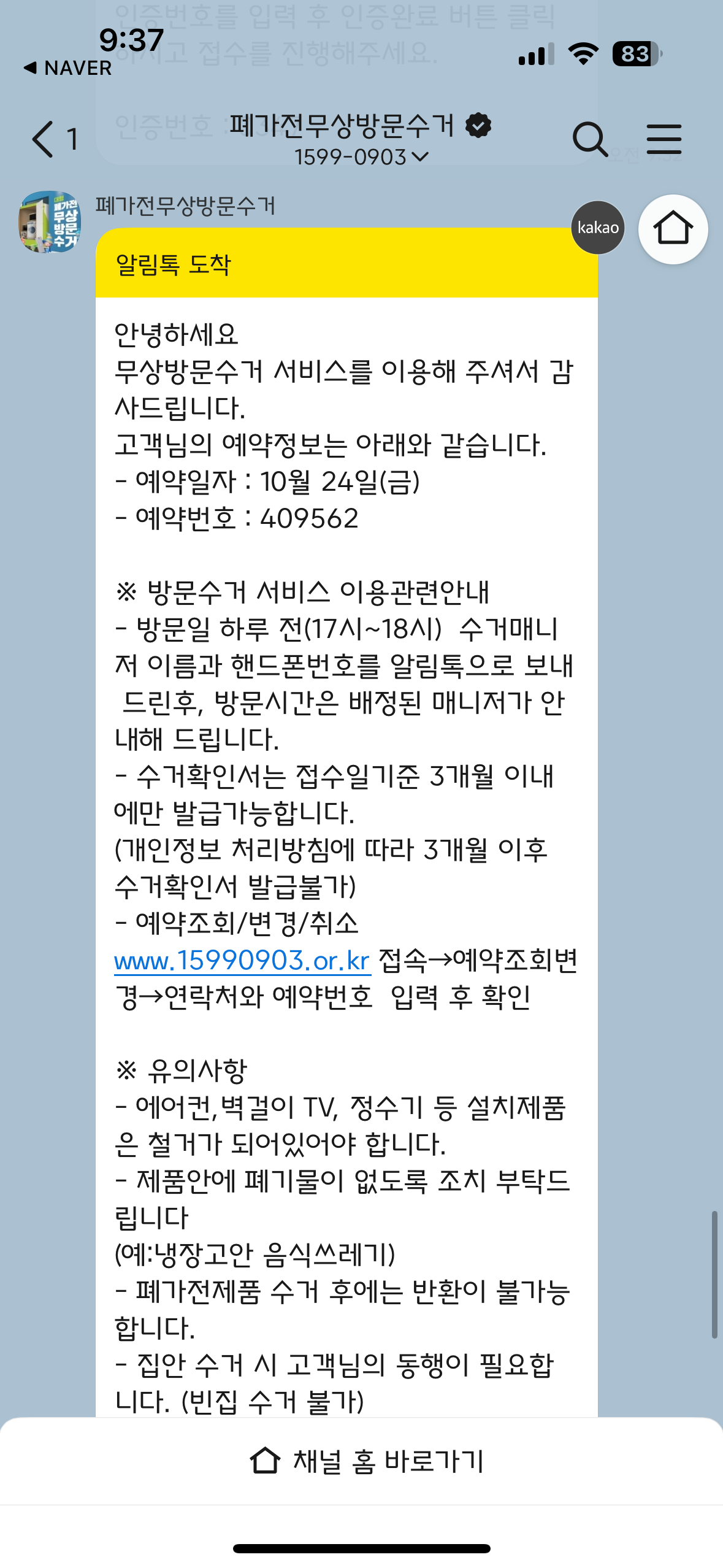Tap the kakao badge on the message
This screenshot has width=723, height=1568.
click(598, 228)
